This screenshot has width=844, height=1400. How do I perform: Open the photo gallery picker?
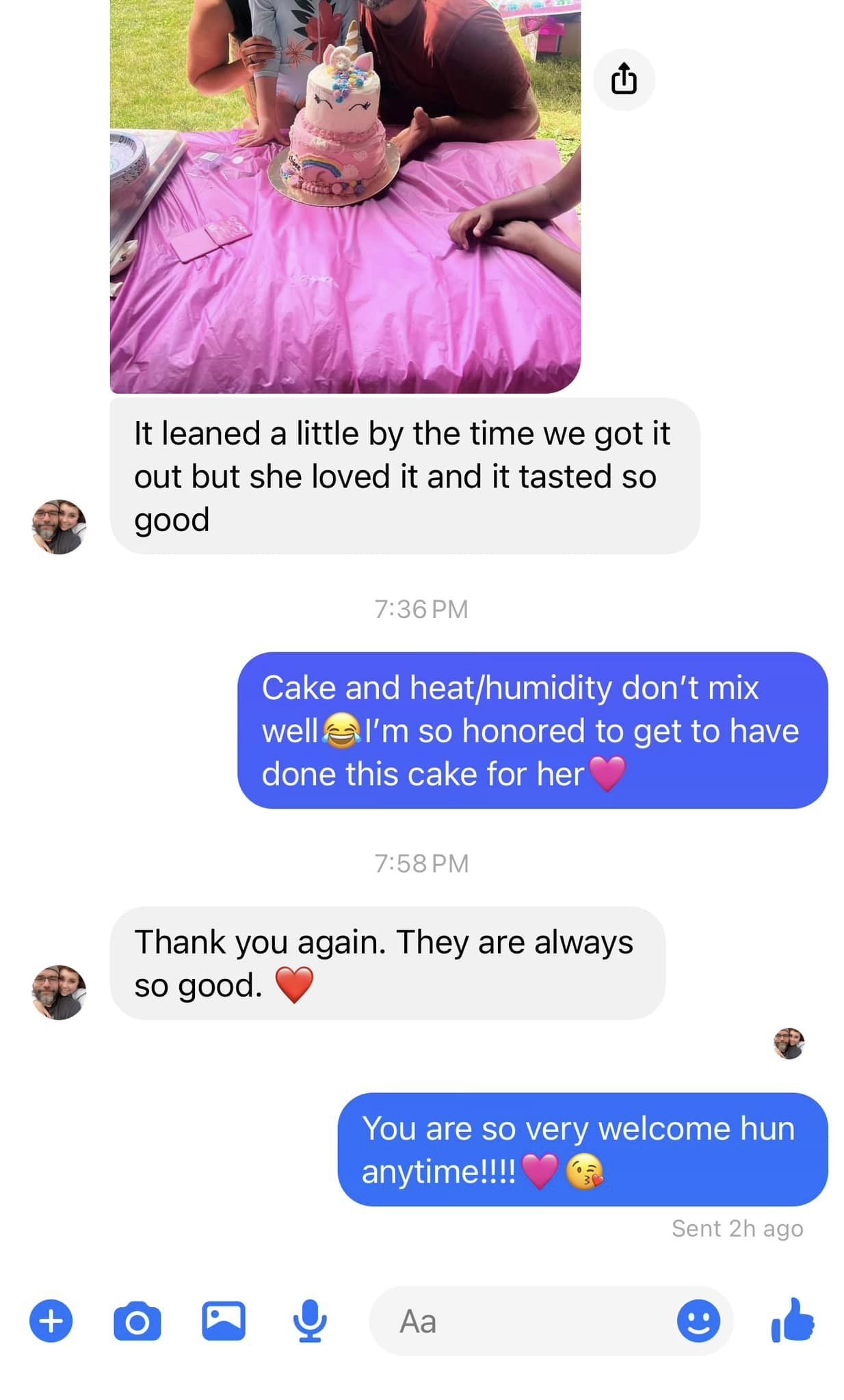tap(224, 1321)
